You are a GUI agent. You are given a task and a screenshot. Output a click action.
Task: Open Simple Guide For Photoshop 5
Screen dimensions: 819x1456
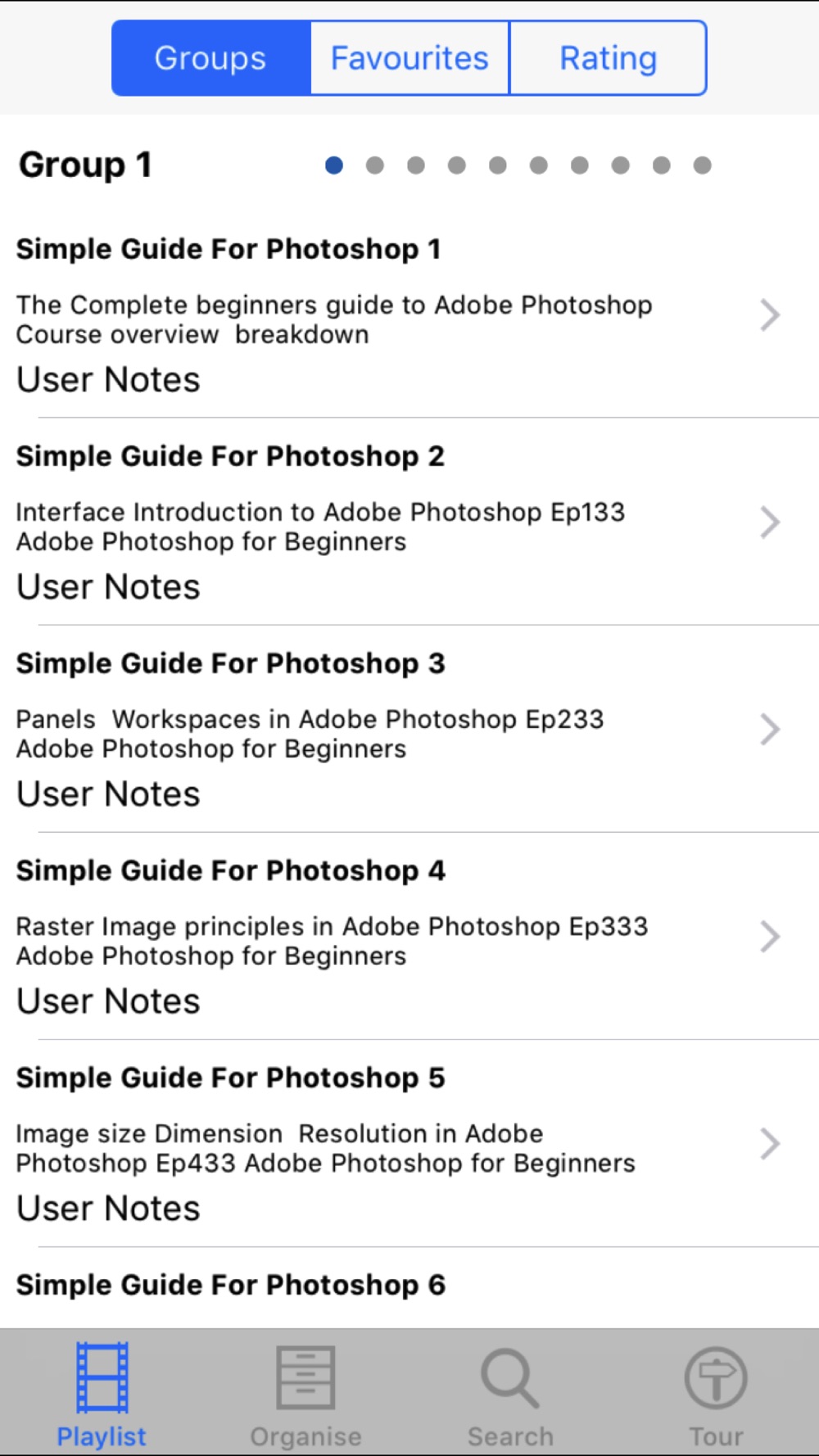409,1143
